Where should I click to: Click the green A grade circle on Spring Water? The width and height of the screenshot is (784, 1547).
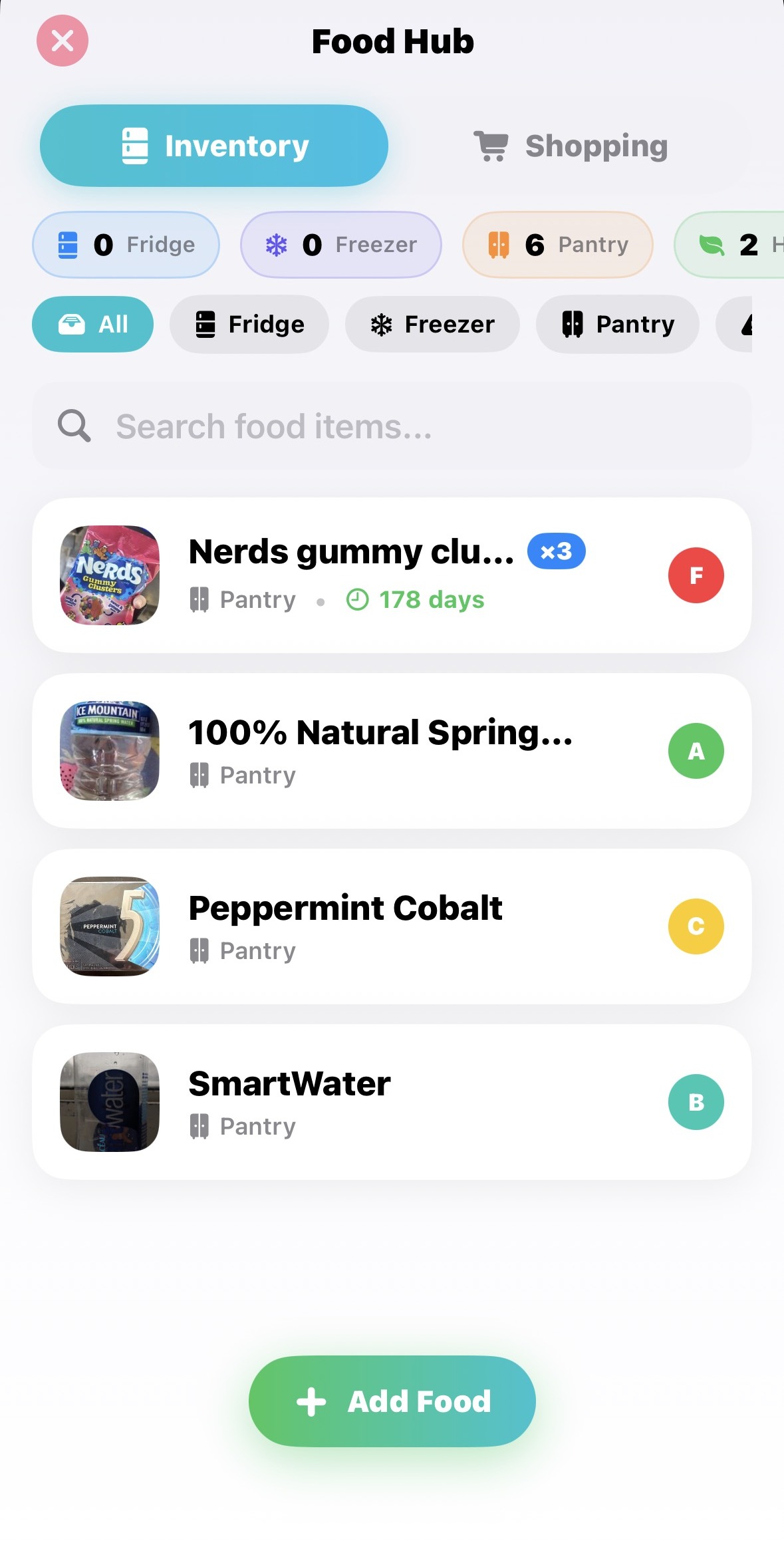(696, 750)
